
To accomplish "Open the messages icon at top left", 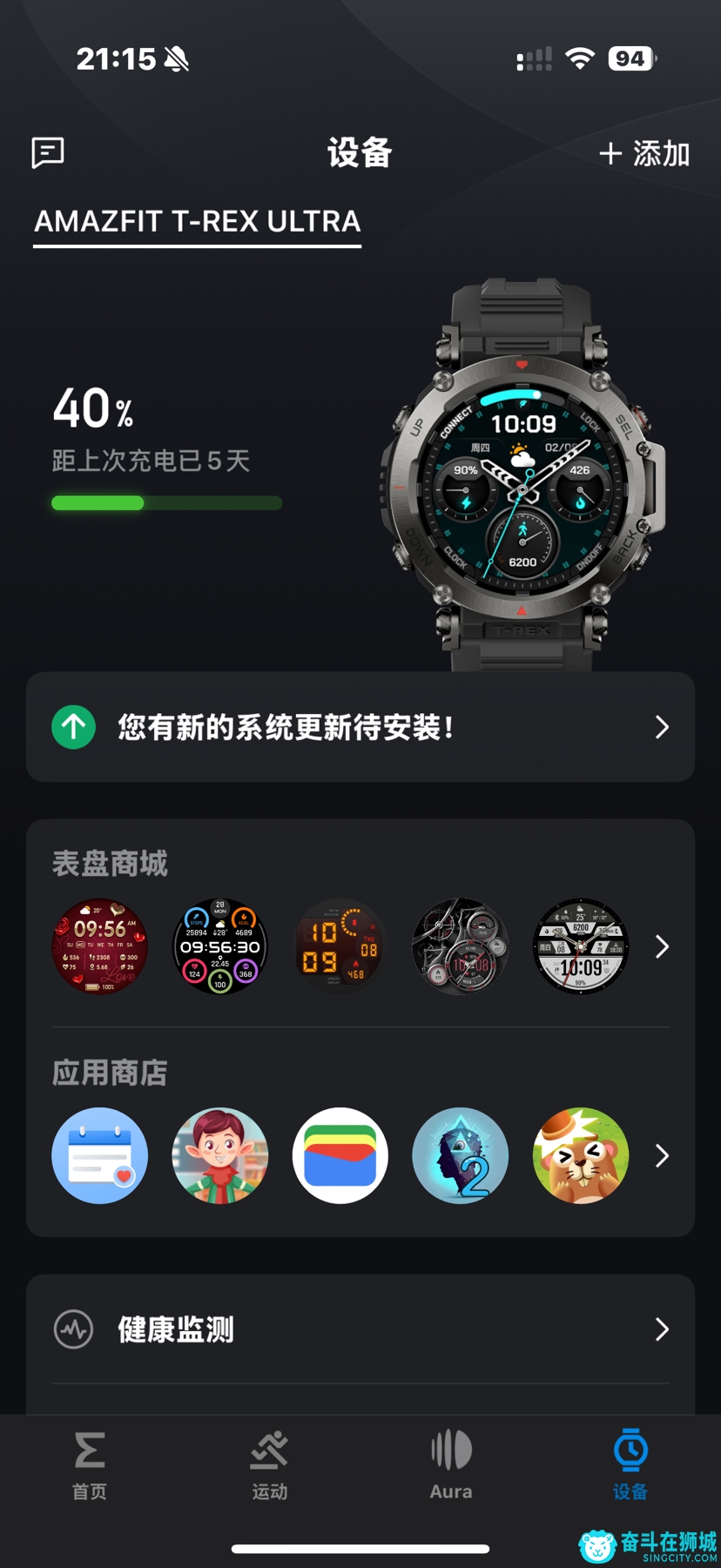I will pyautogui.click(x=48, y=153).
